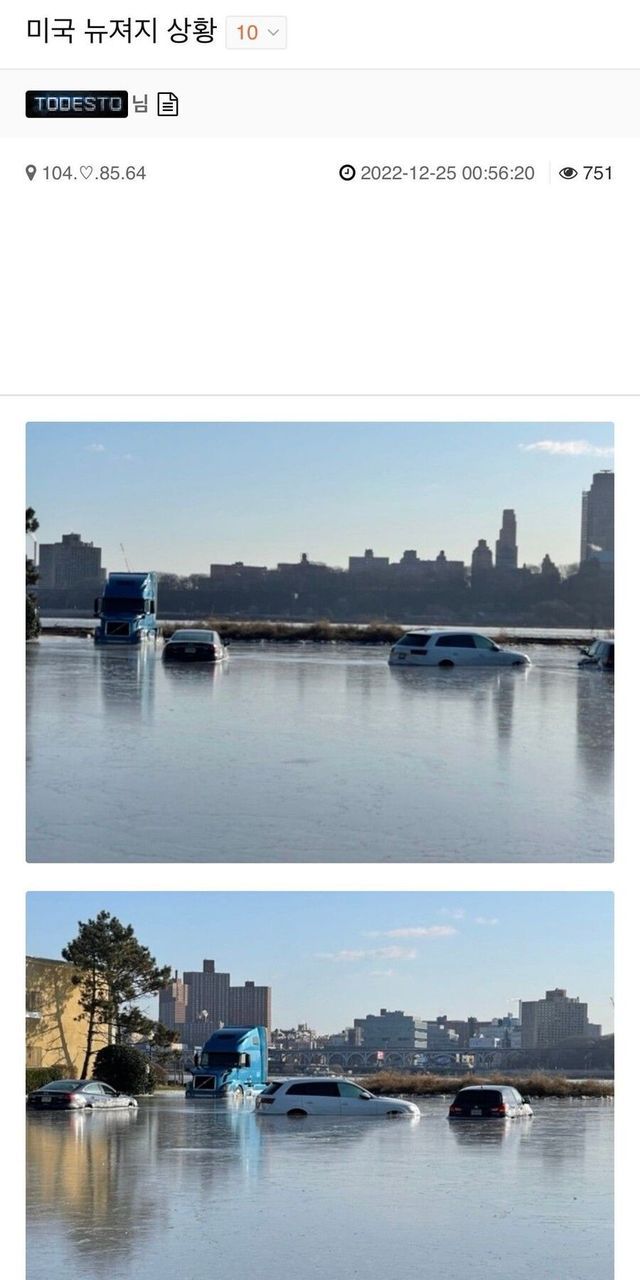Screen dimensions: 640x1280
Task: Open author TODESTO's profile
Action: (x=77, y=104)
